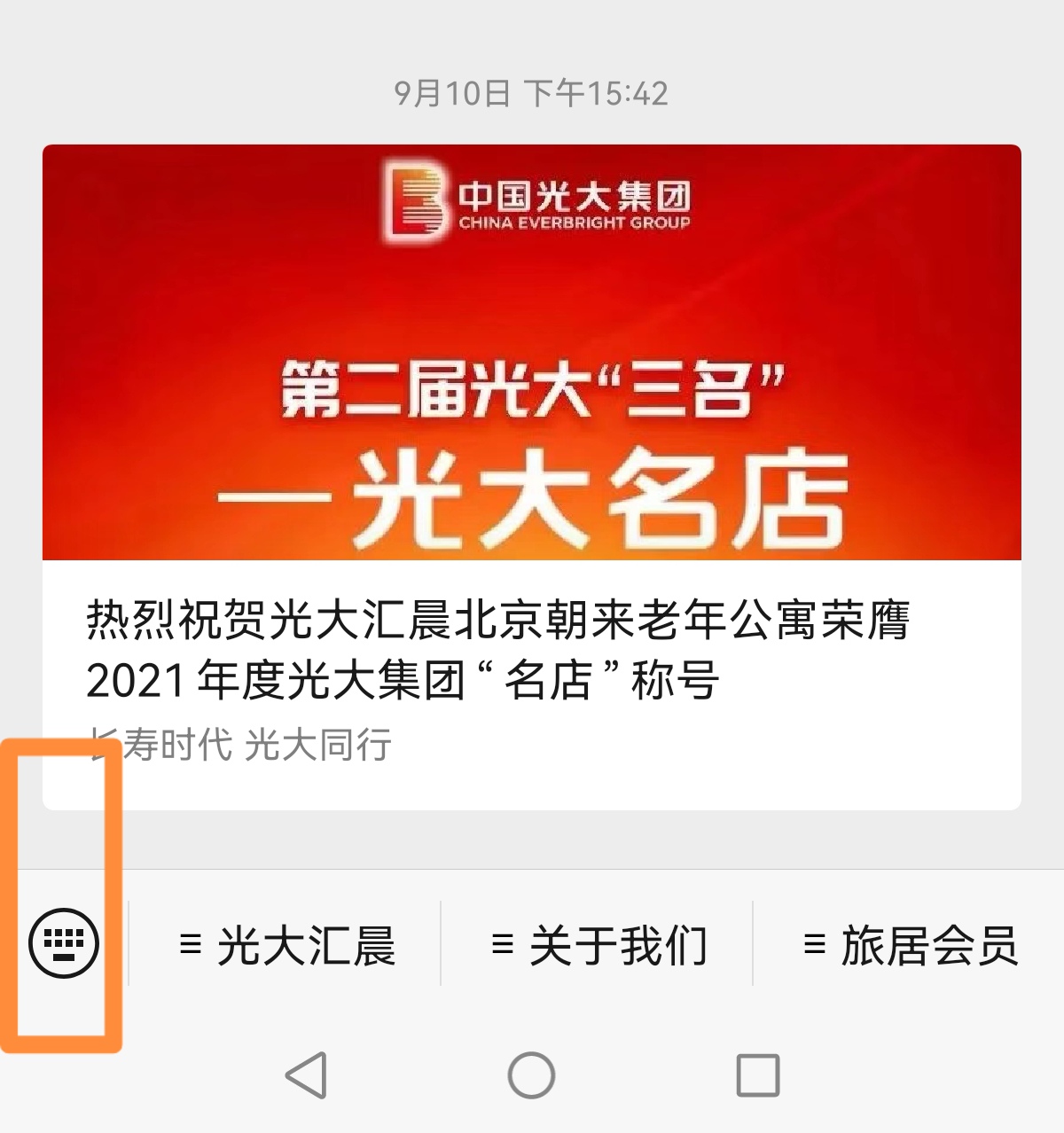This screenshot has height=1133, width=1064.
Task: Open the 关于我们 menu
Action: tap(598, 945)
